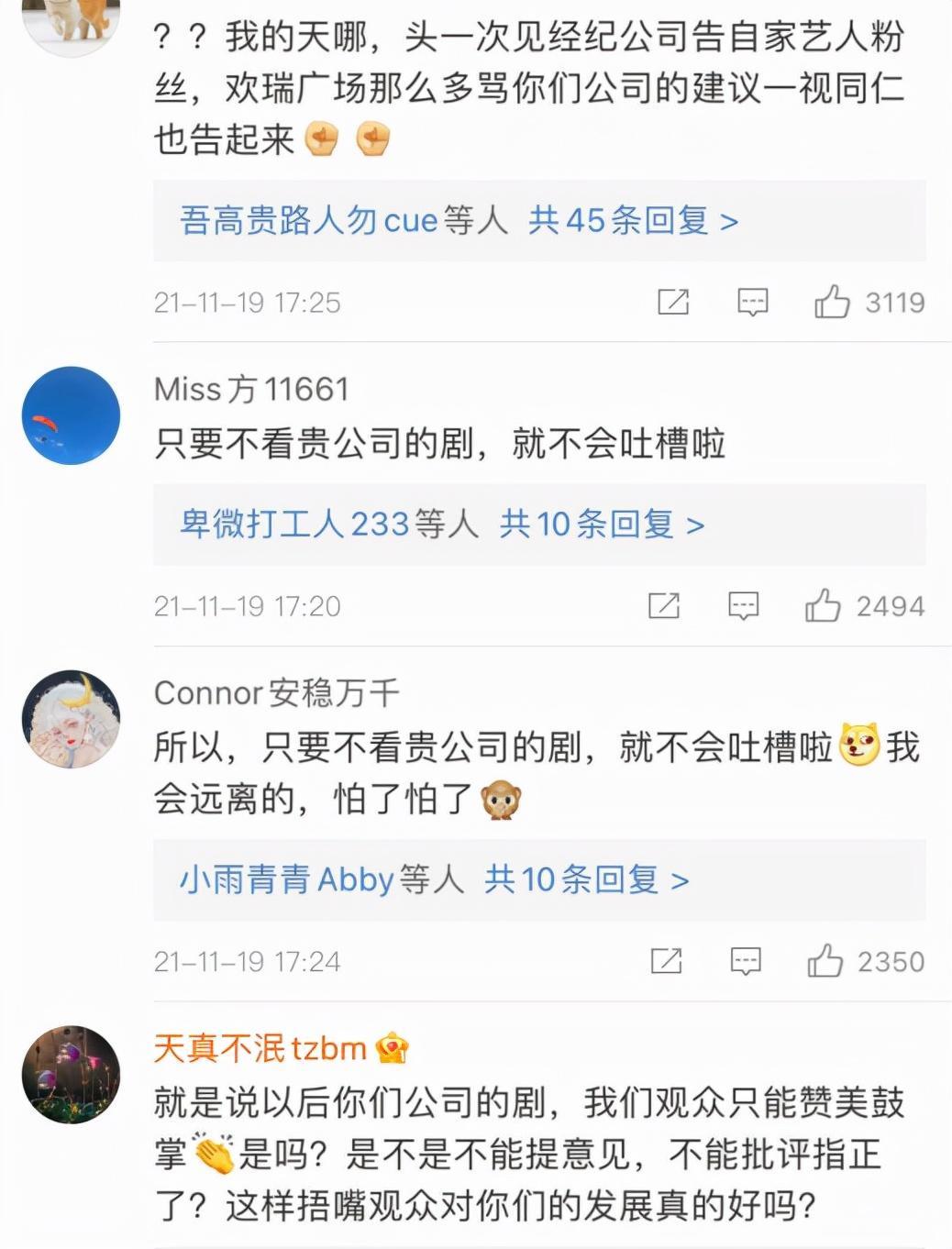Open 天真不泯tzbm's avatar

(x=71, y=1075)
